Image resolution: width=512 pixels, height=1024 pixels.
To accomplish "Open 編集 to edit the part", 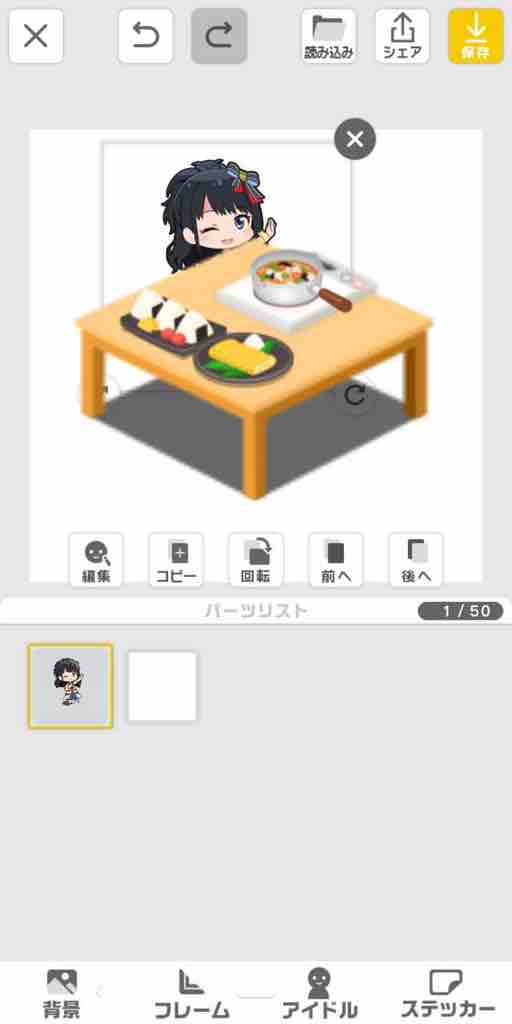I will pos(96,560).
